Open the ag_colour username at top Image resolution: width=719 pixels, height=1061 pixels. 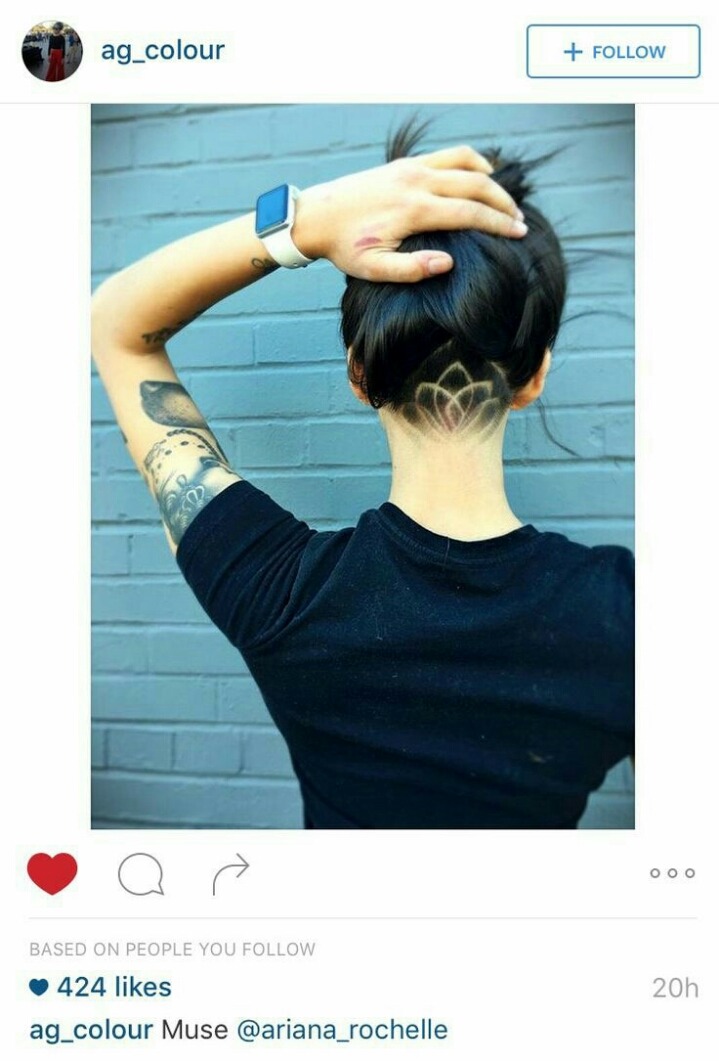(162, 50)
